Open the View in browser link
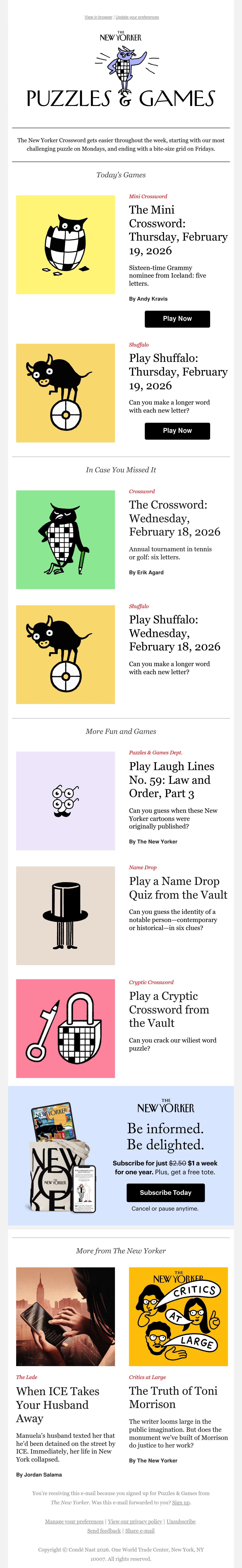The image size is (242, 1568). click(98, 17)
